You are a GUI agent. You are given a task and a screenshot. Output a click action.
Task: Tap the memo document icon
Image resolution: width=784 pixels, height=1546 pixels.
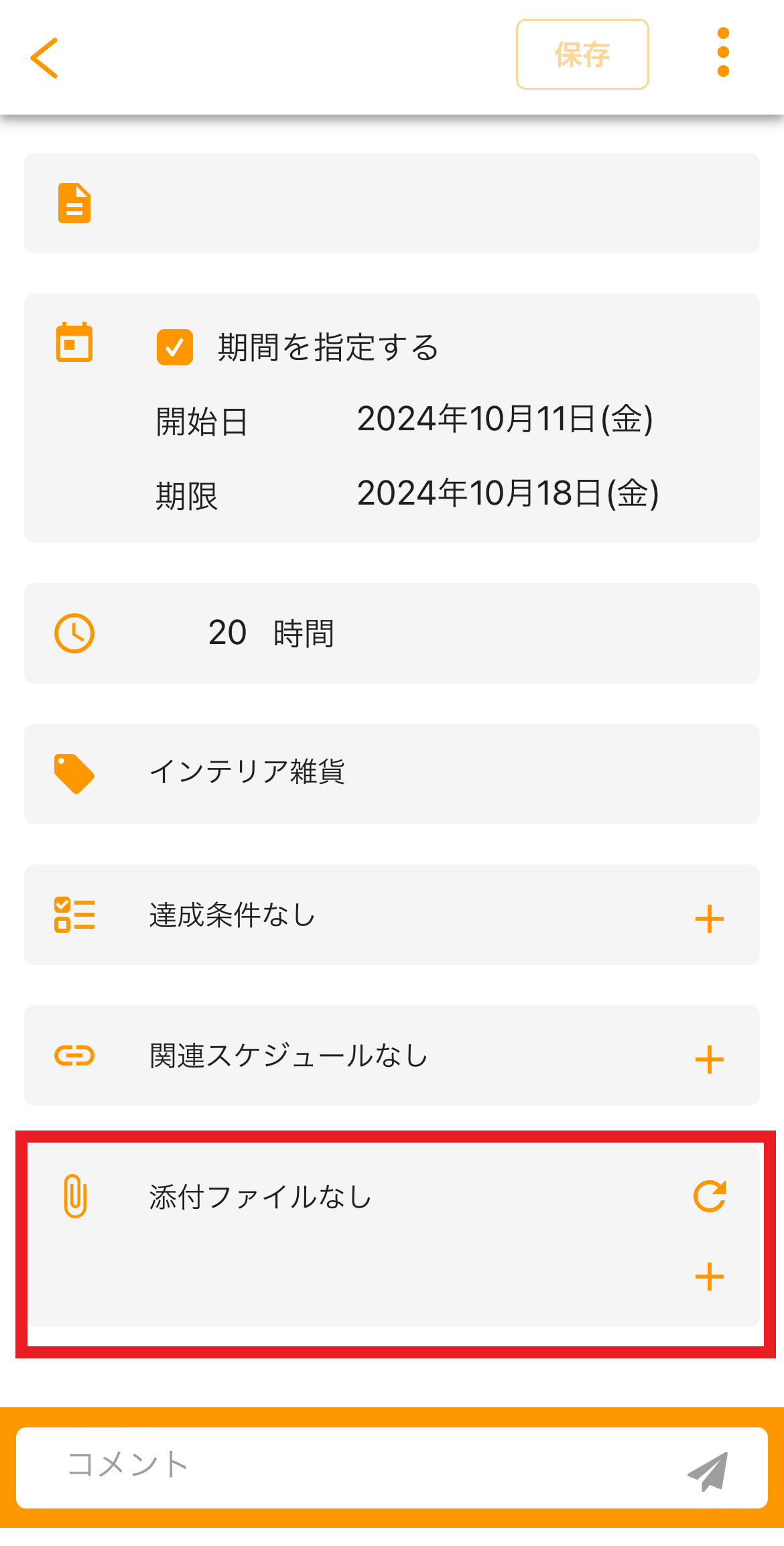(74, 203)
